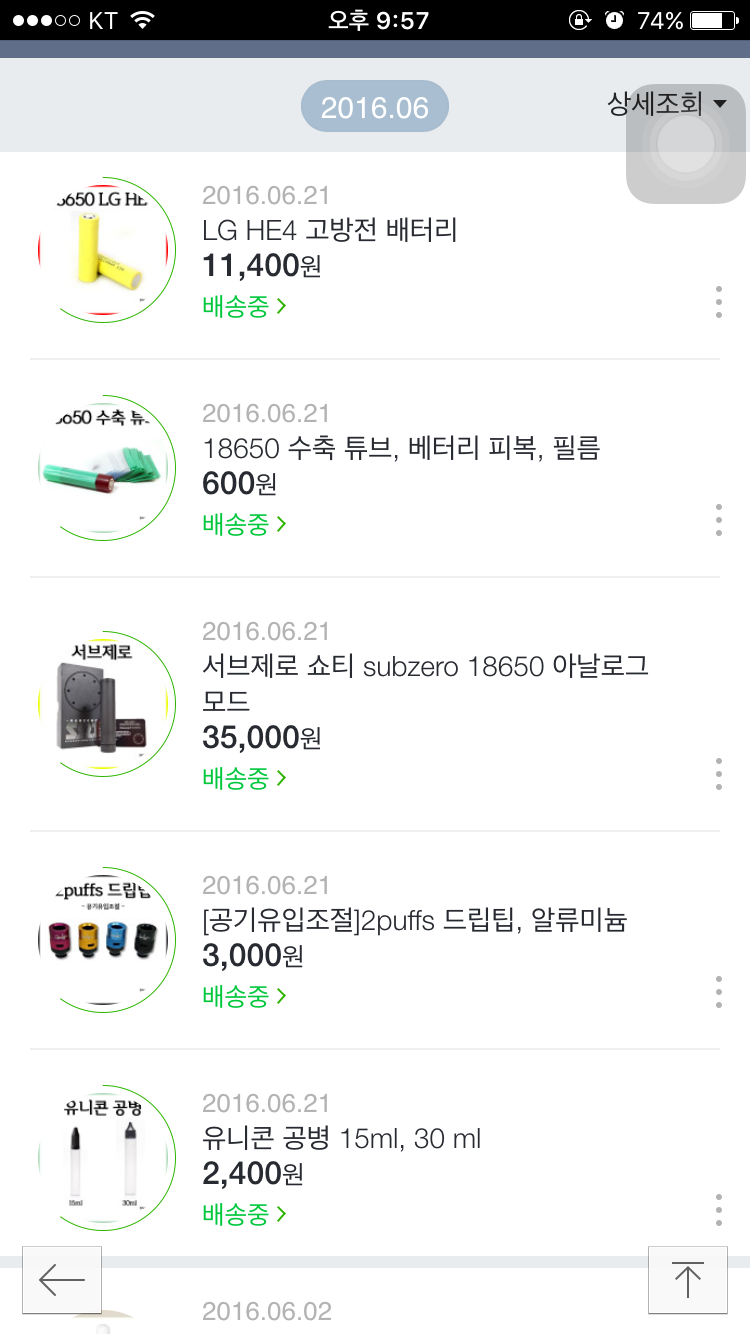The width and height of the screenshot is (750, 1334).
Task: Go back with the left arrow button
Action: tap(62, 1280)
